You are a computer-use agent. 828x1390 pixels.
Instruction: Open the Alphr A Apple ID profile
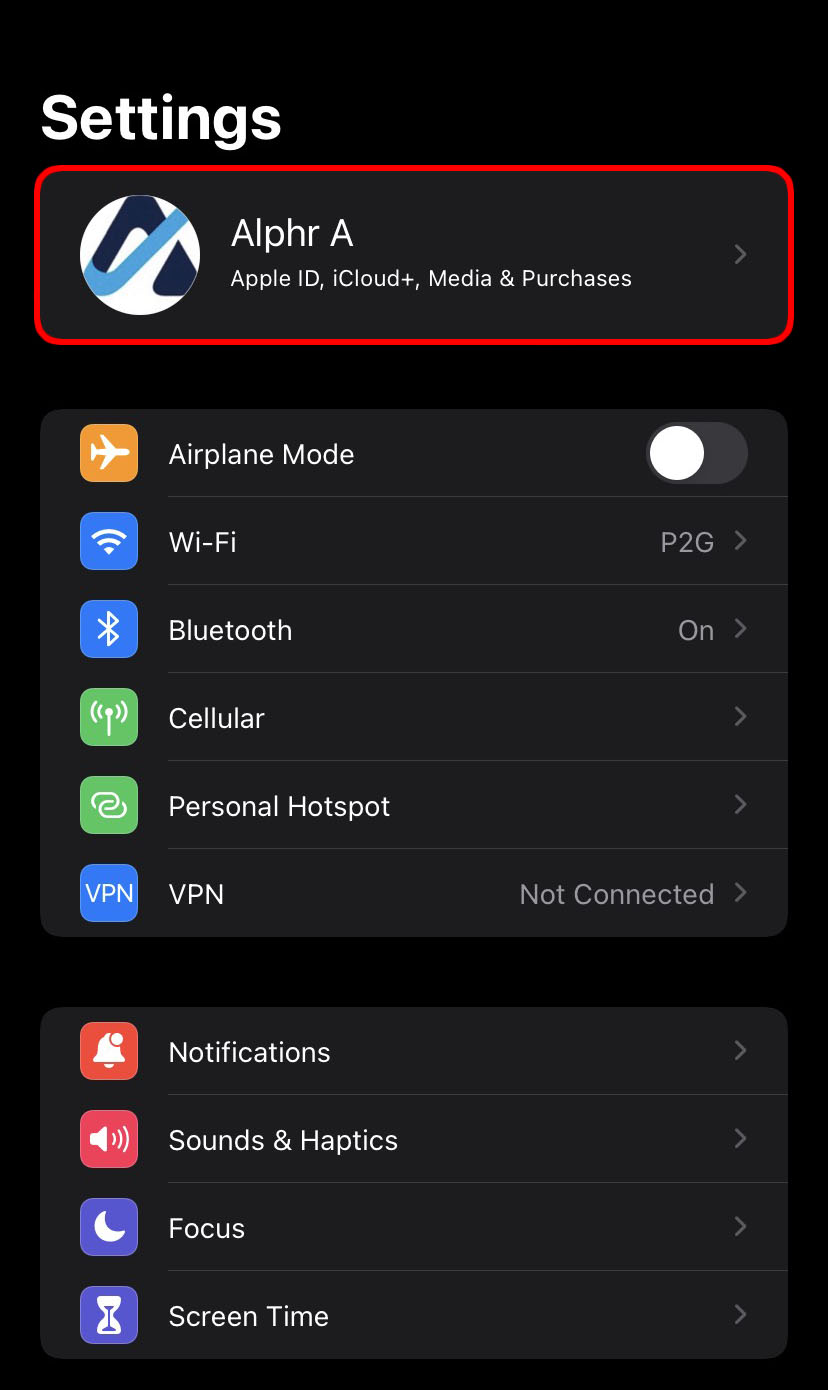(414, 255)
